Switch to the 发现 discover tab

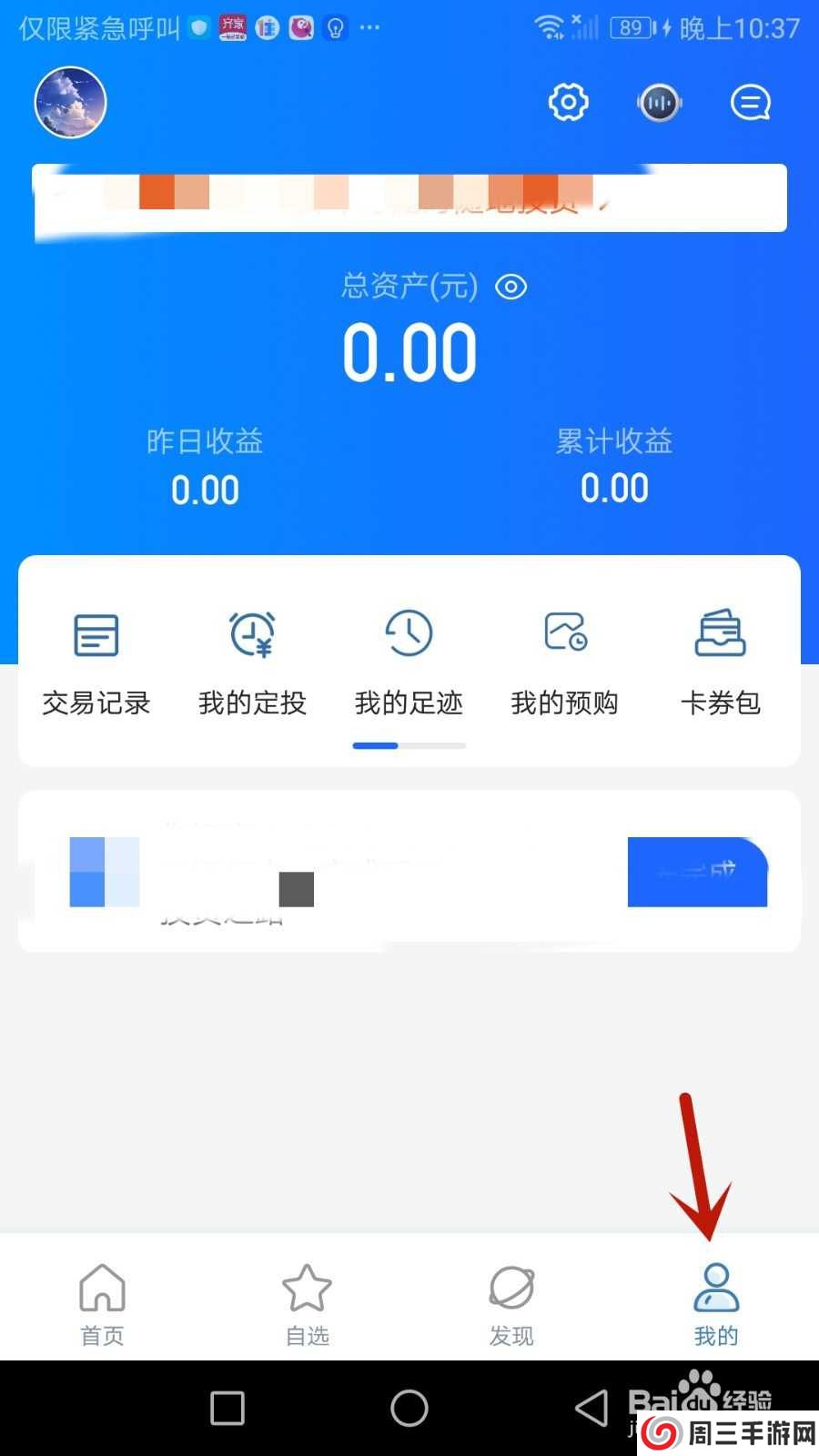point(511,1301)
